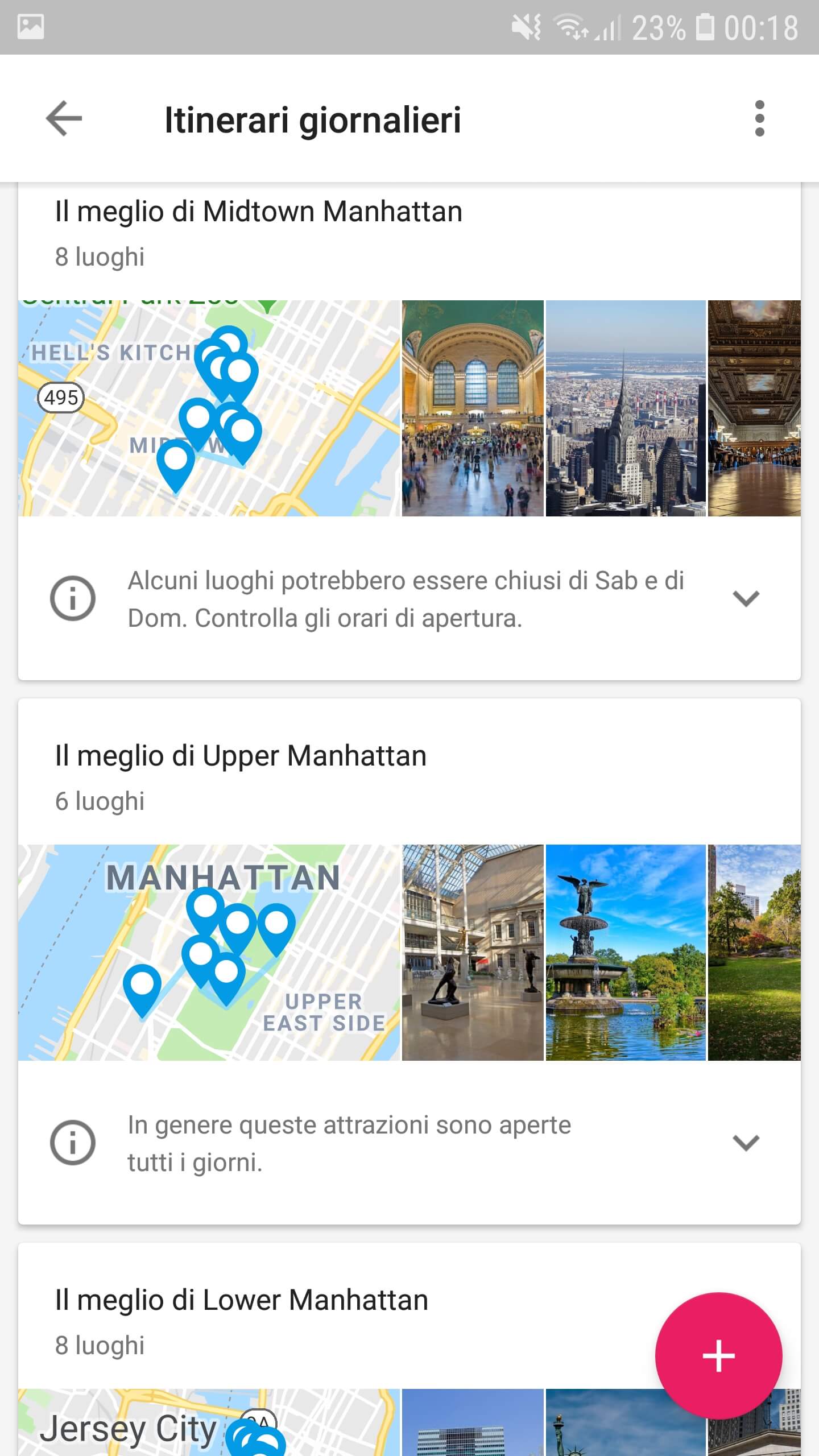Expand opening hours note for Midtown Manhattan
This screenshot has width=819, height=1456.
[x=746, y=599]
